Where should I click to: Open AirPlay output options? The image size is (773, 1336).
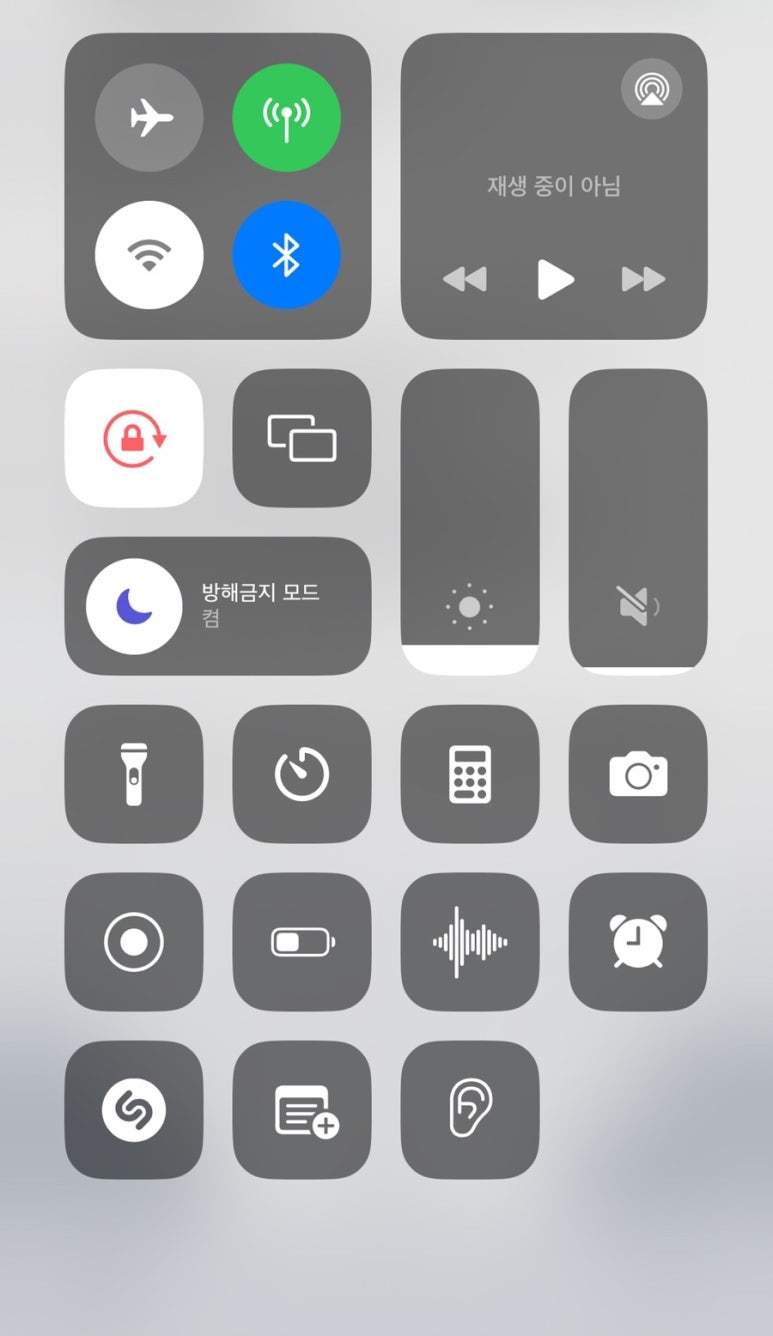[x=651, y=90]
